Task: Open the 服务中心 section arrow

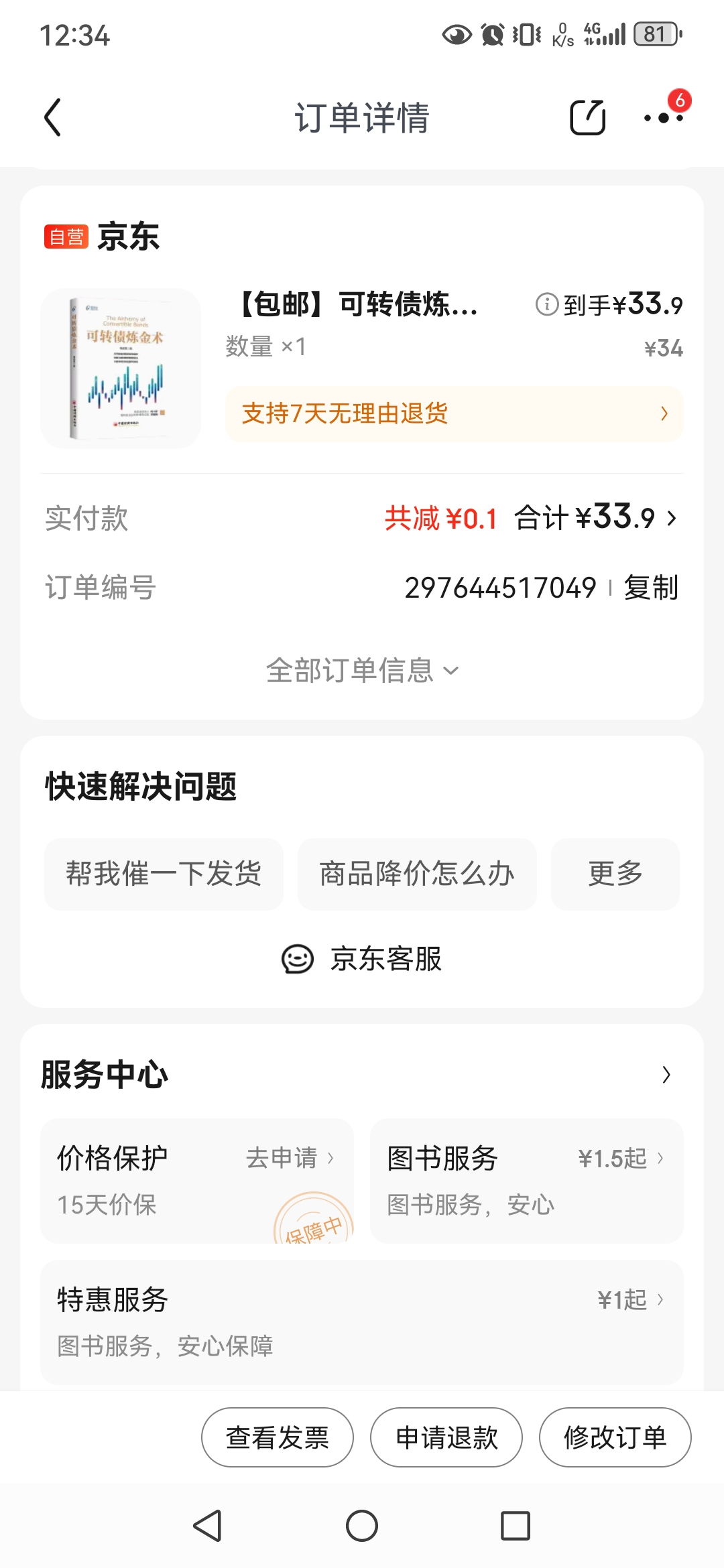Action: tap(666, 1074)
